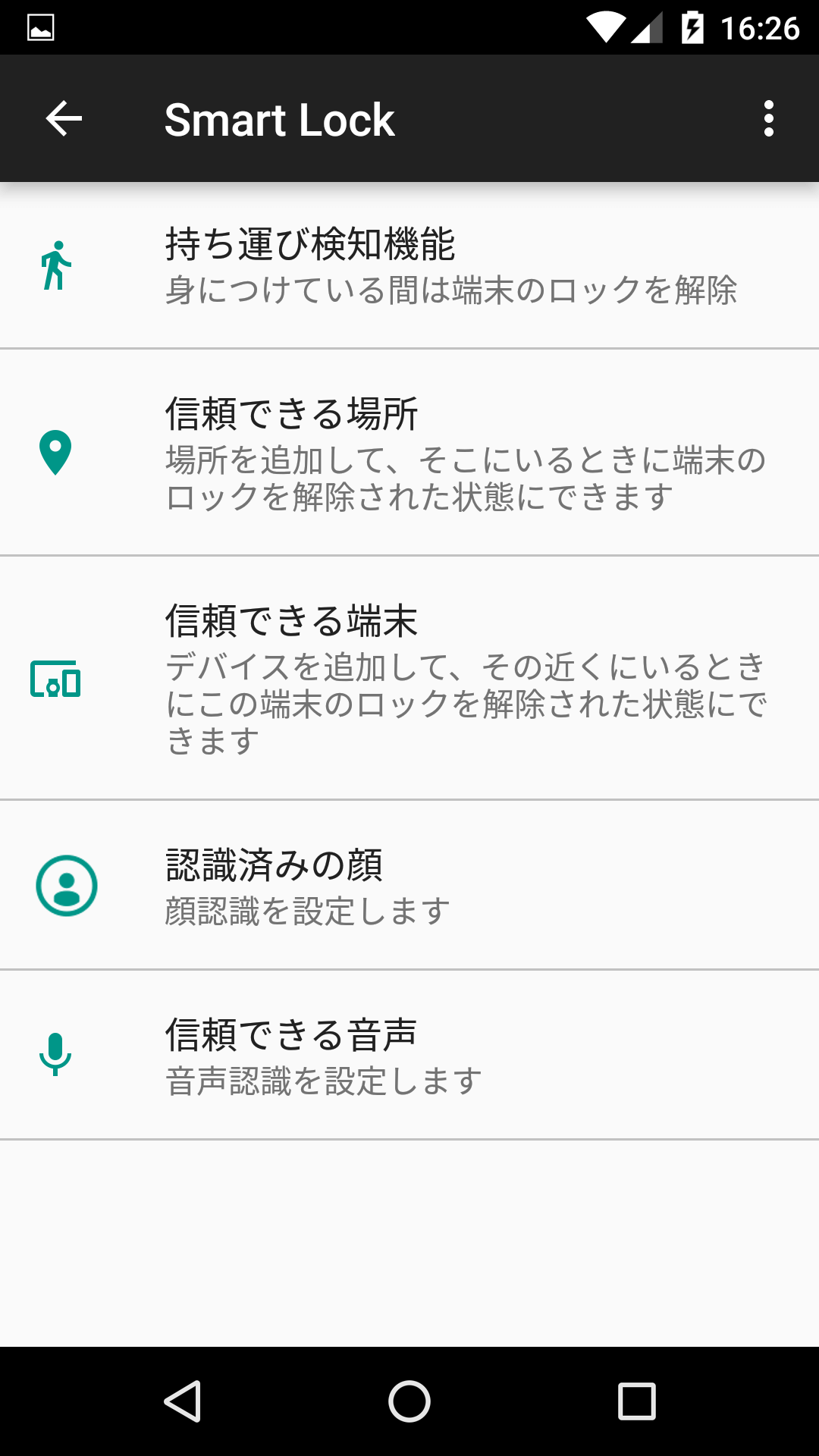Image resolution: width=819 pixels, height=1456 pixels.
Task: Open 信頼できる端末 trusted devices
Action: pyautogui.click(x=409, y=678)
